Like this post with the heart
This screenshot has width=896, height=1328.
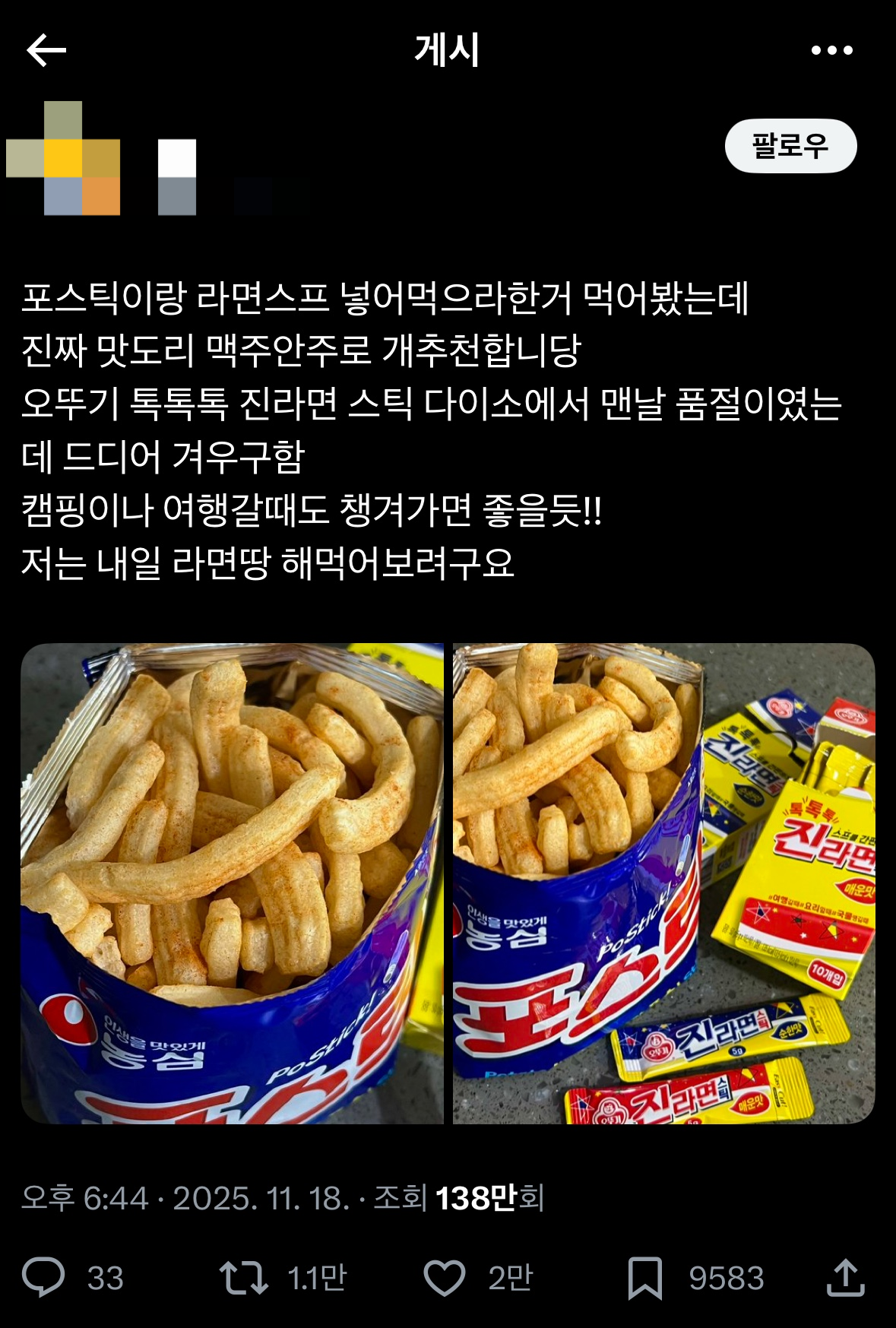(444, 1277)
